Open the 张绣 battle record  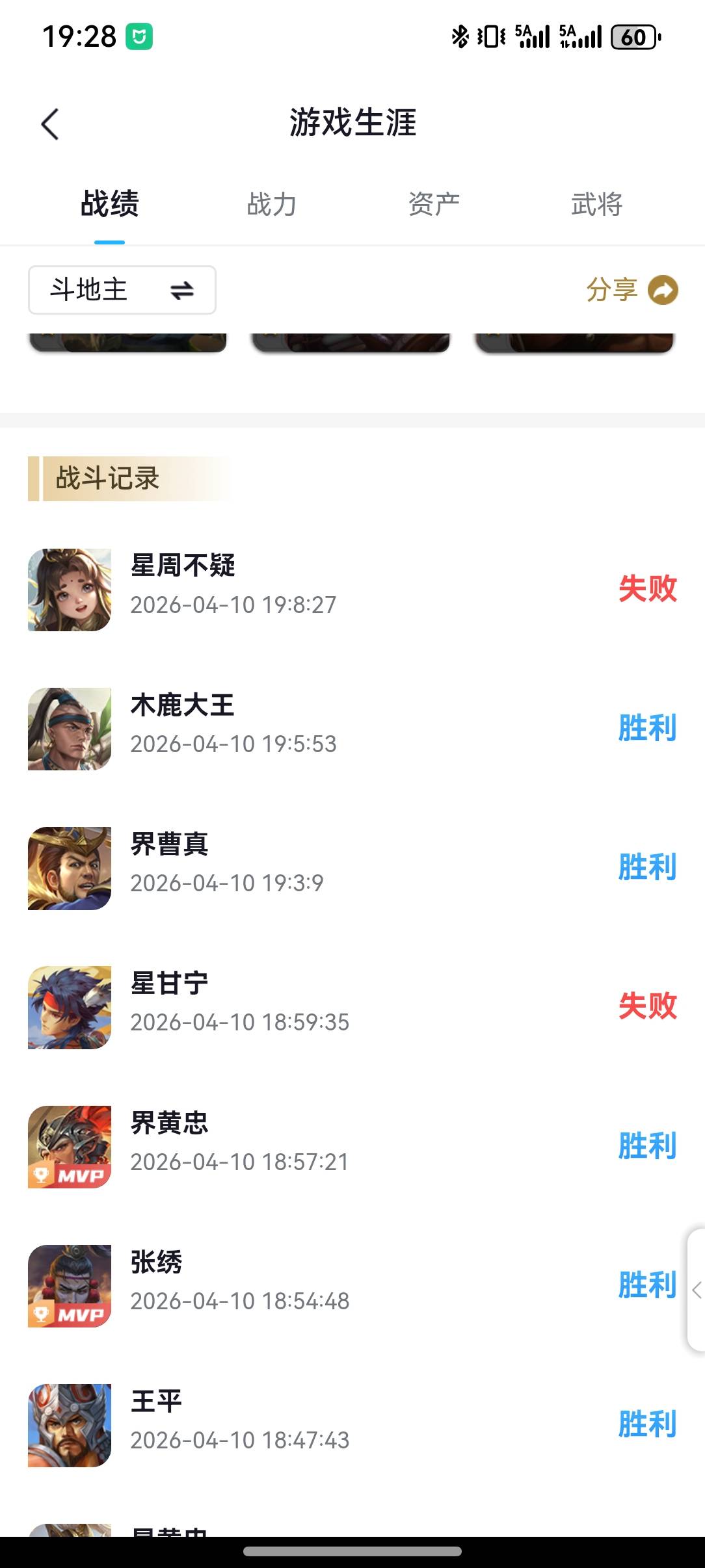point(351,1285)
